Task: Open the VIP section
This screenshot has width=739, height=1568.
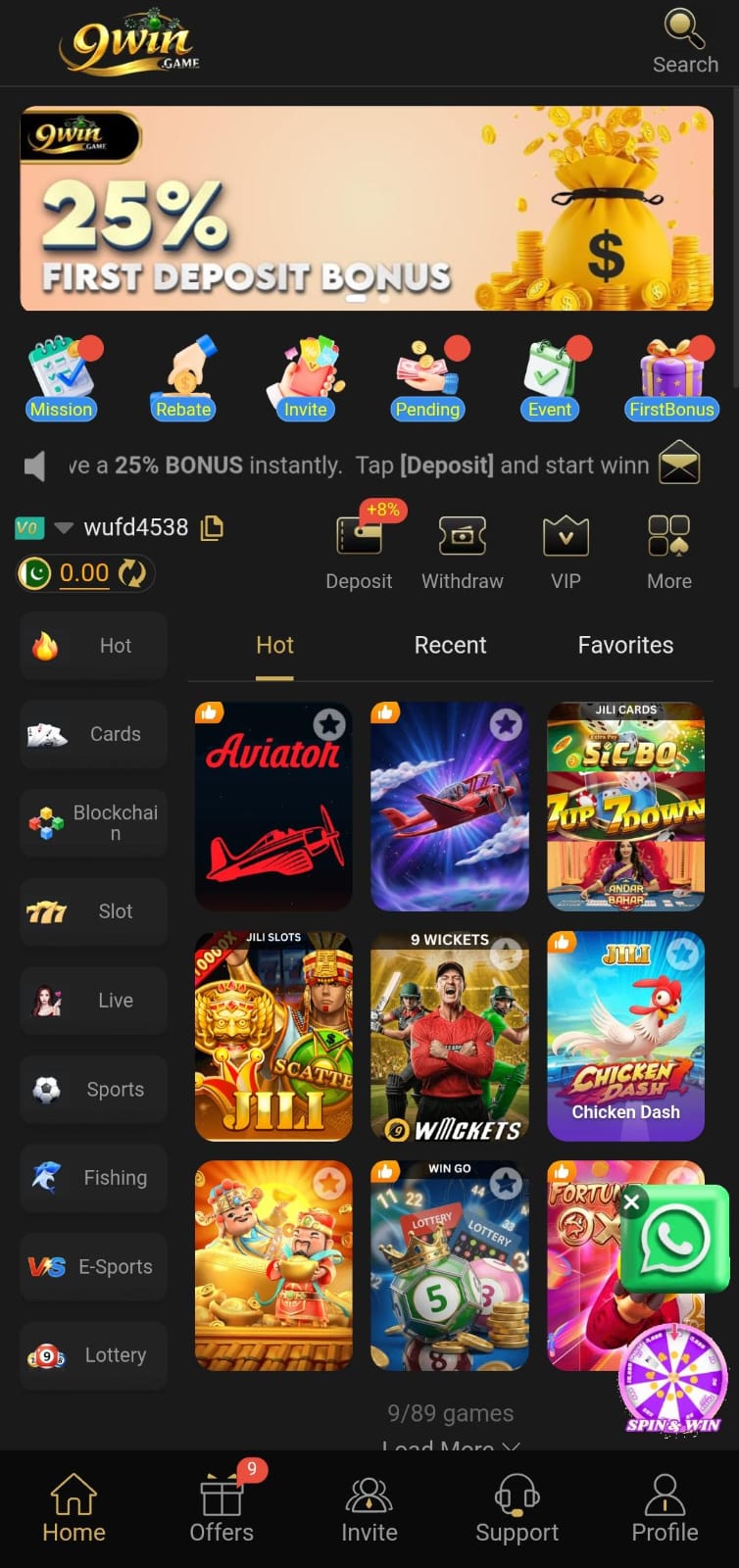Action: [566, 552]
